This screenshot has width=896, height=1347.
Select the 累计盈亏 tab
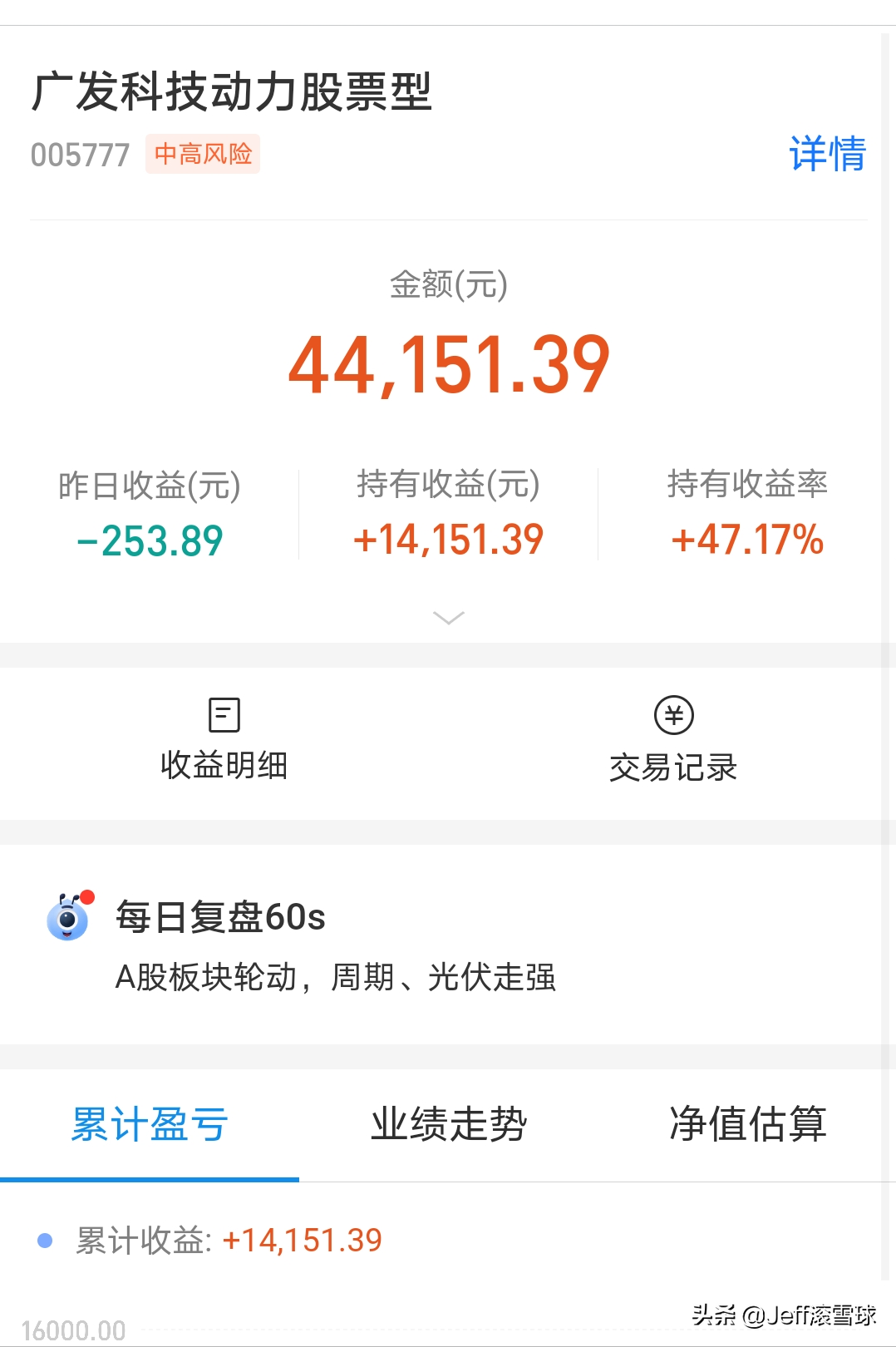coord(150,1124)
